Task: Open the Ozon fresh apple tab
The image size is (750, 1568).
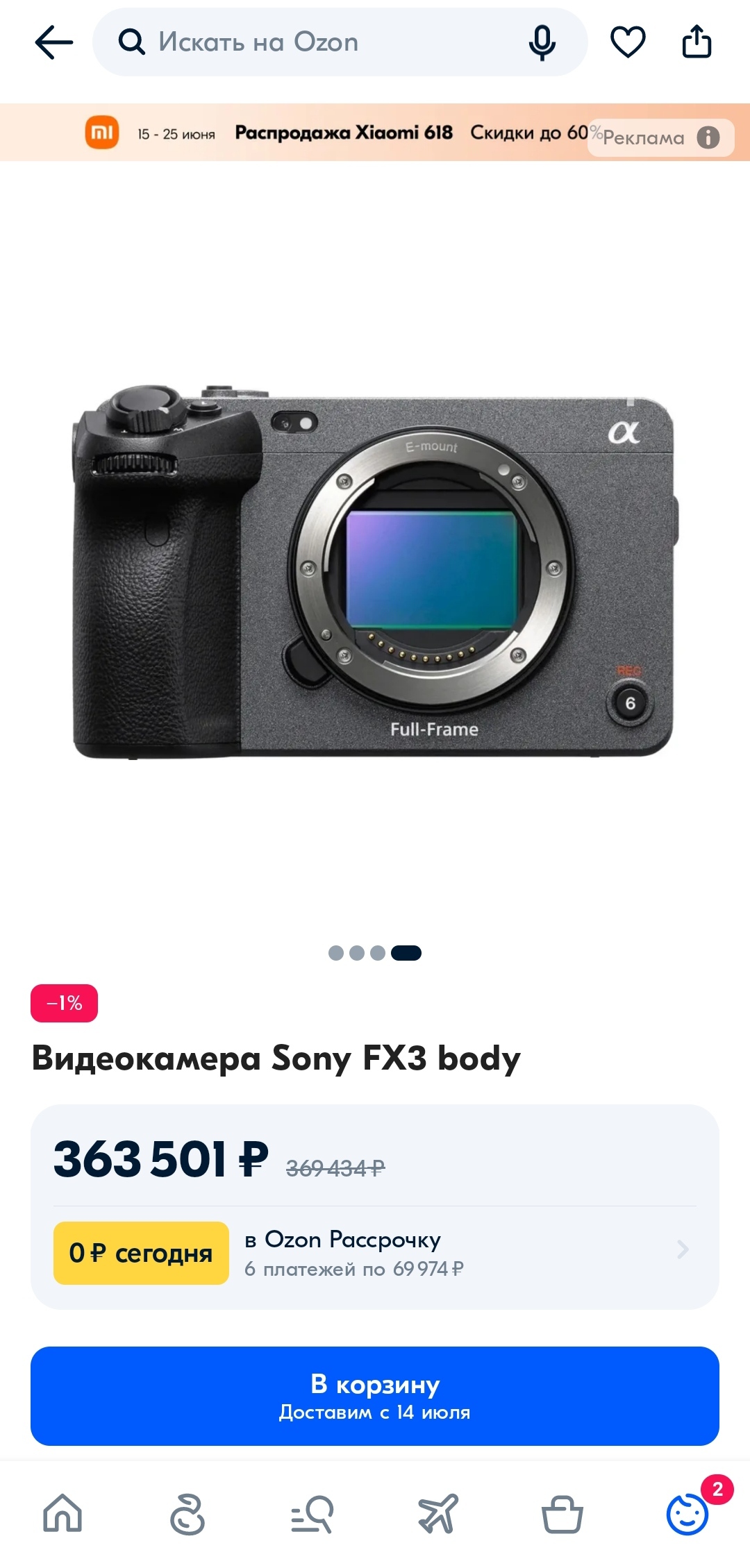Action: [x=187, y=1513]
